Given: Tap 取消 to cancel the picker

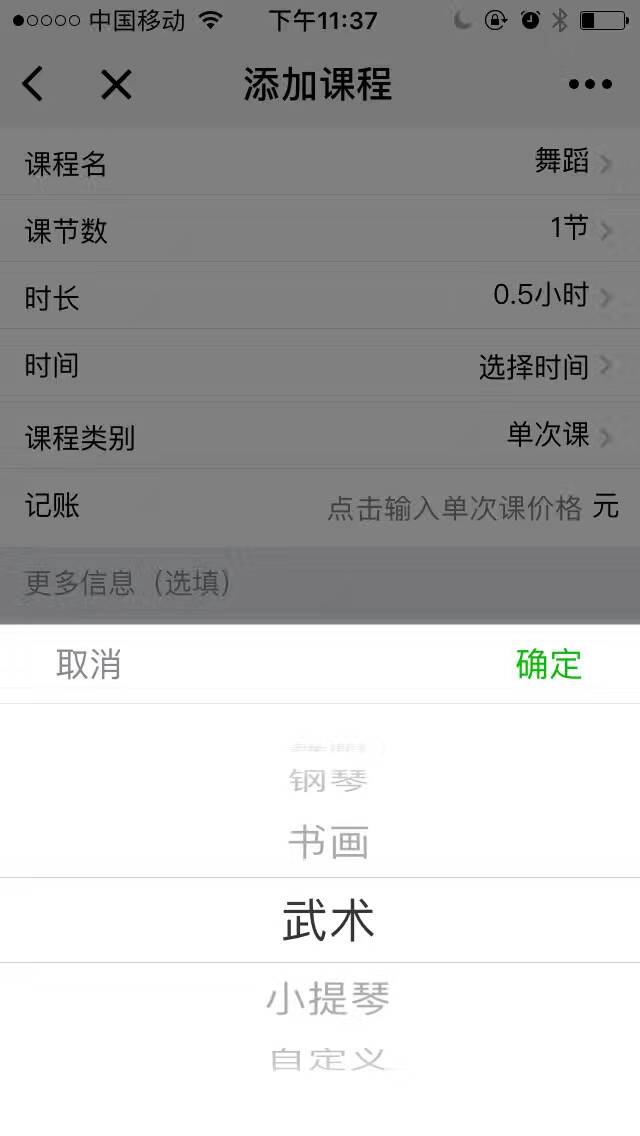Looking at the screenshot, I should pos(88,664).
